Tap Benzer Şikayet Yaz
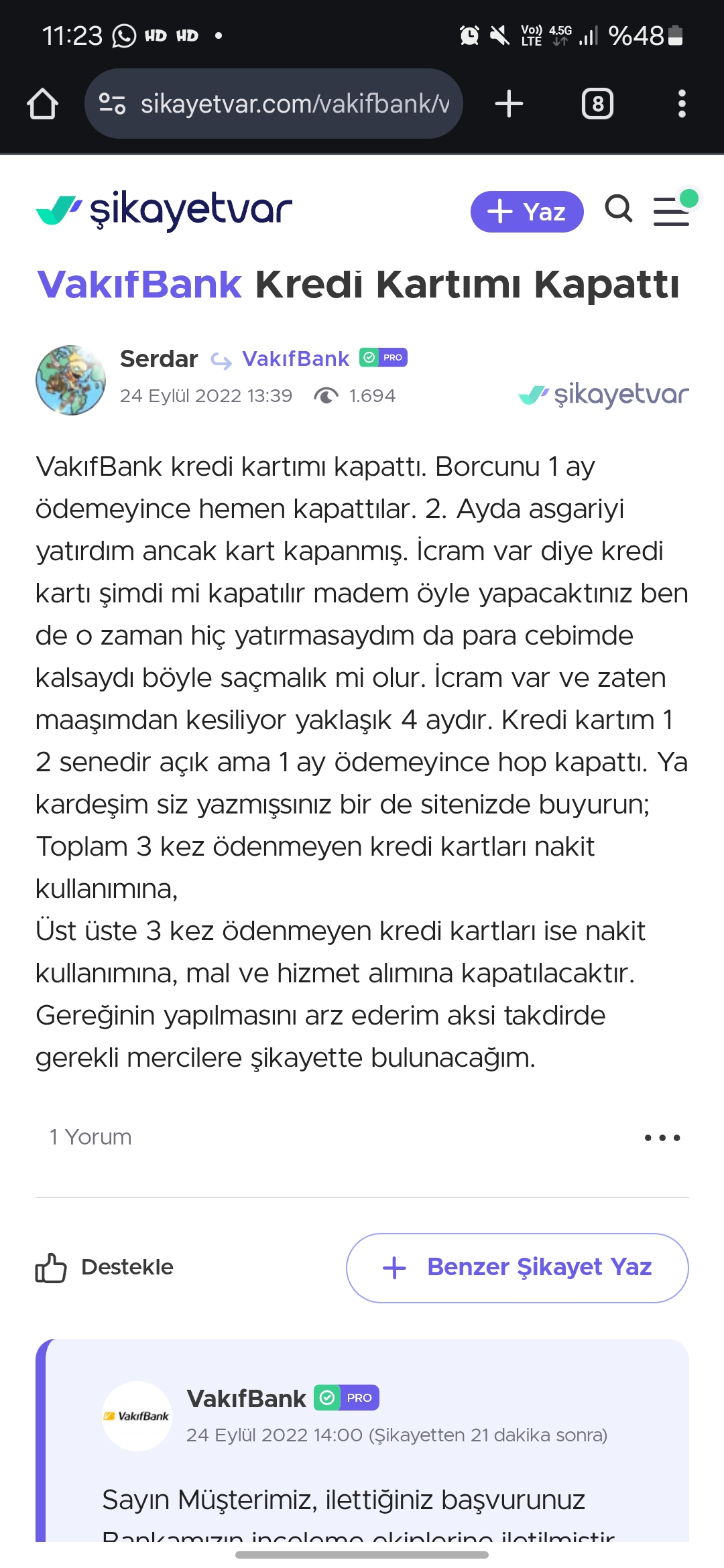Viewport: 724px width, 1568px height. tap(517, 1267)
